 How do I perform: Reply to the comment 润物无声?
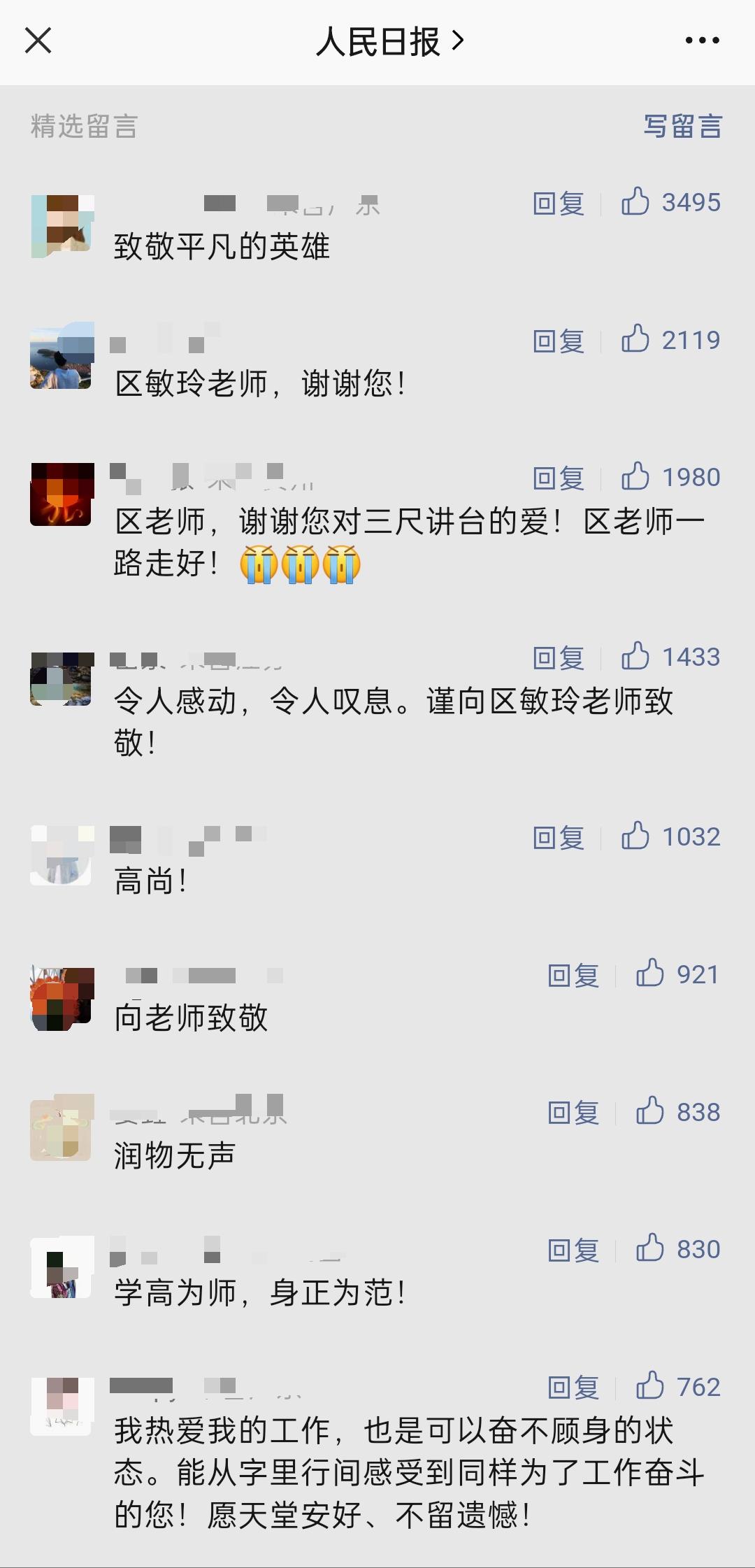(573, 1113)
